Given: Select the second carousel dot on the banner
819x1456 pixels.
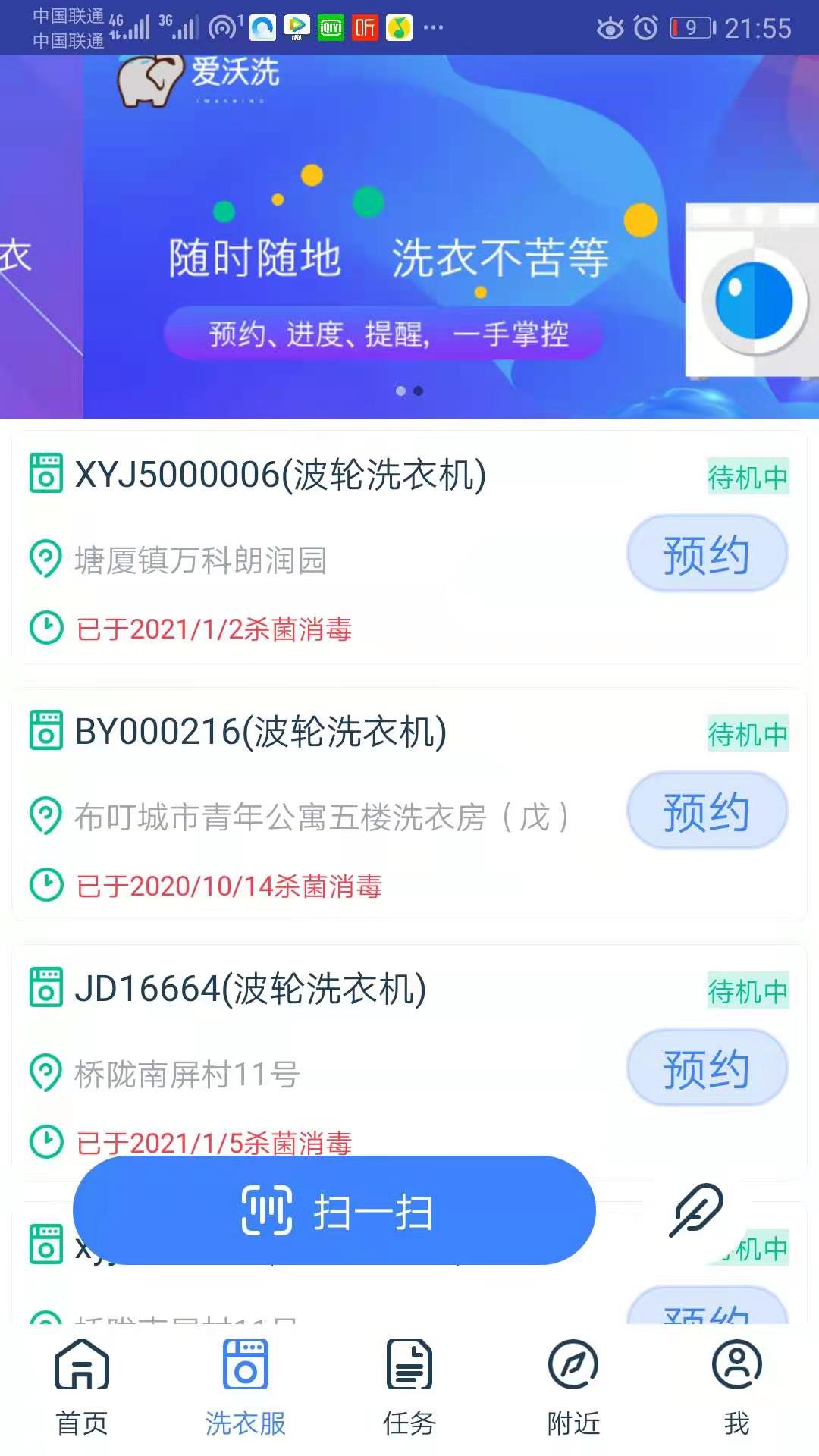Looking at the screenshot, I should [416, 391].
